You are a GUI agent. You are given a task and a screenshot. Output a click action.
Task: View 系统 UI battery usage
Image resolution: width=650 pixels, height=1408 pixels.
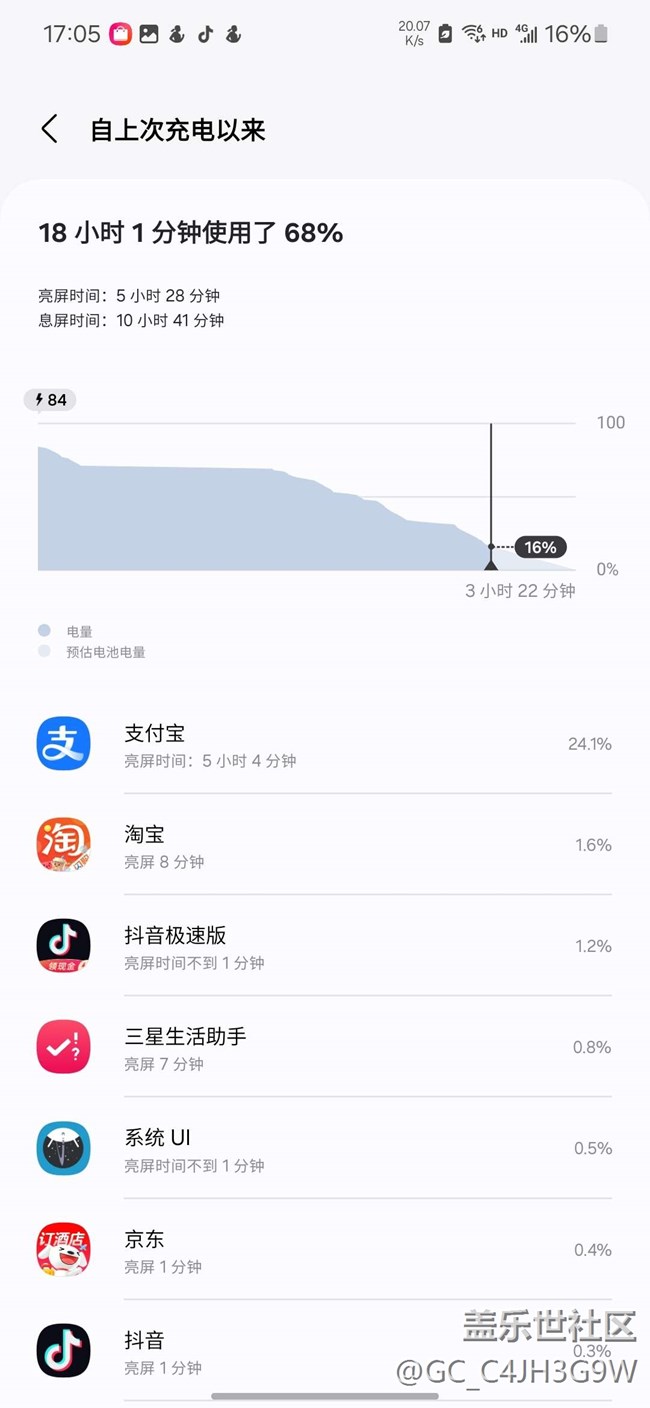tap(325, 1148)
